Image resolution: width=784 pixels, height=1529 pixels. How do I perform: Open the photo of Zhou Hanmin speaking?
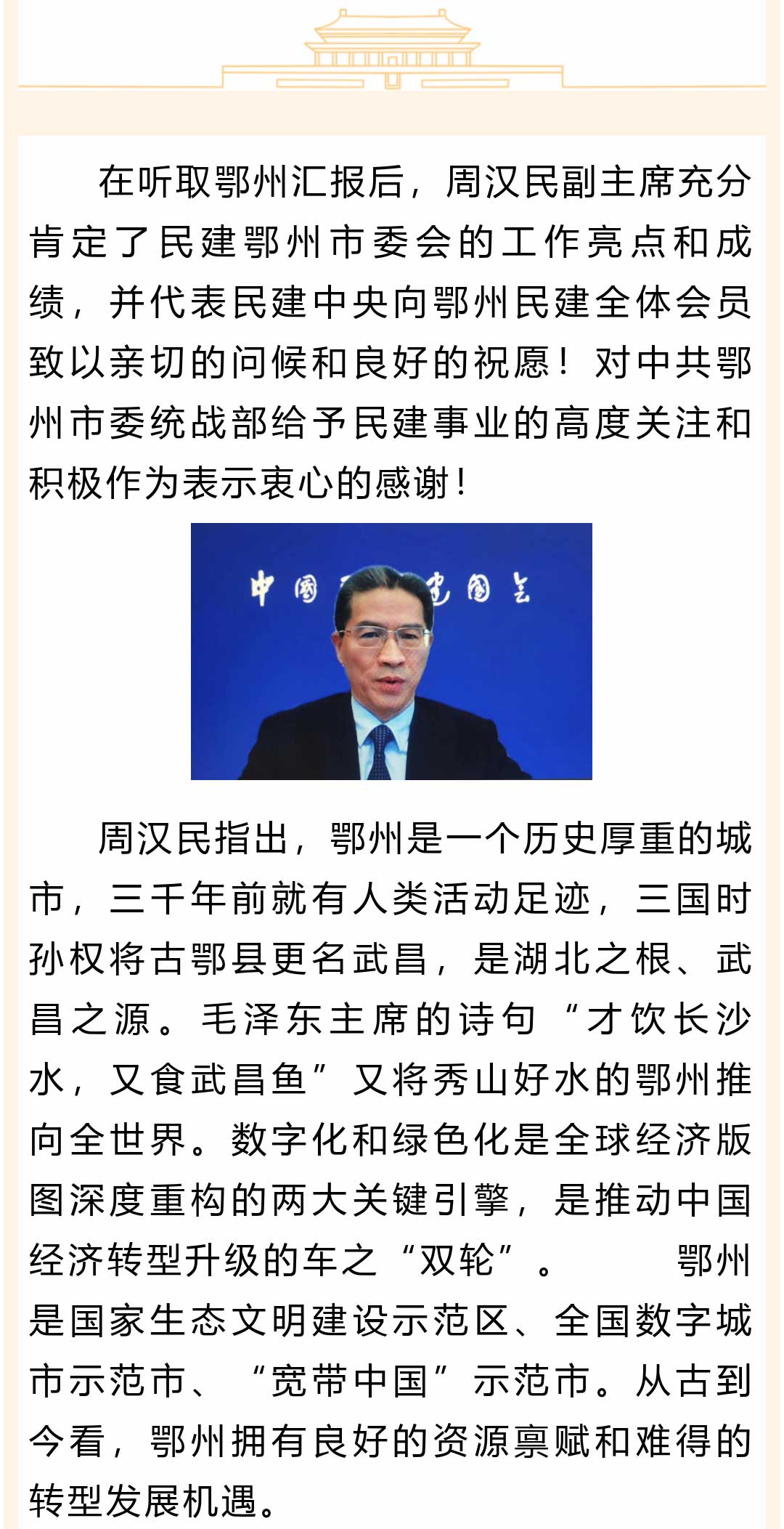pos(391,651)
